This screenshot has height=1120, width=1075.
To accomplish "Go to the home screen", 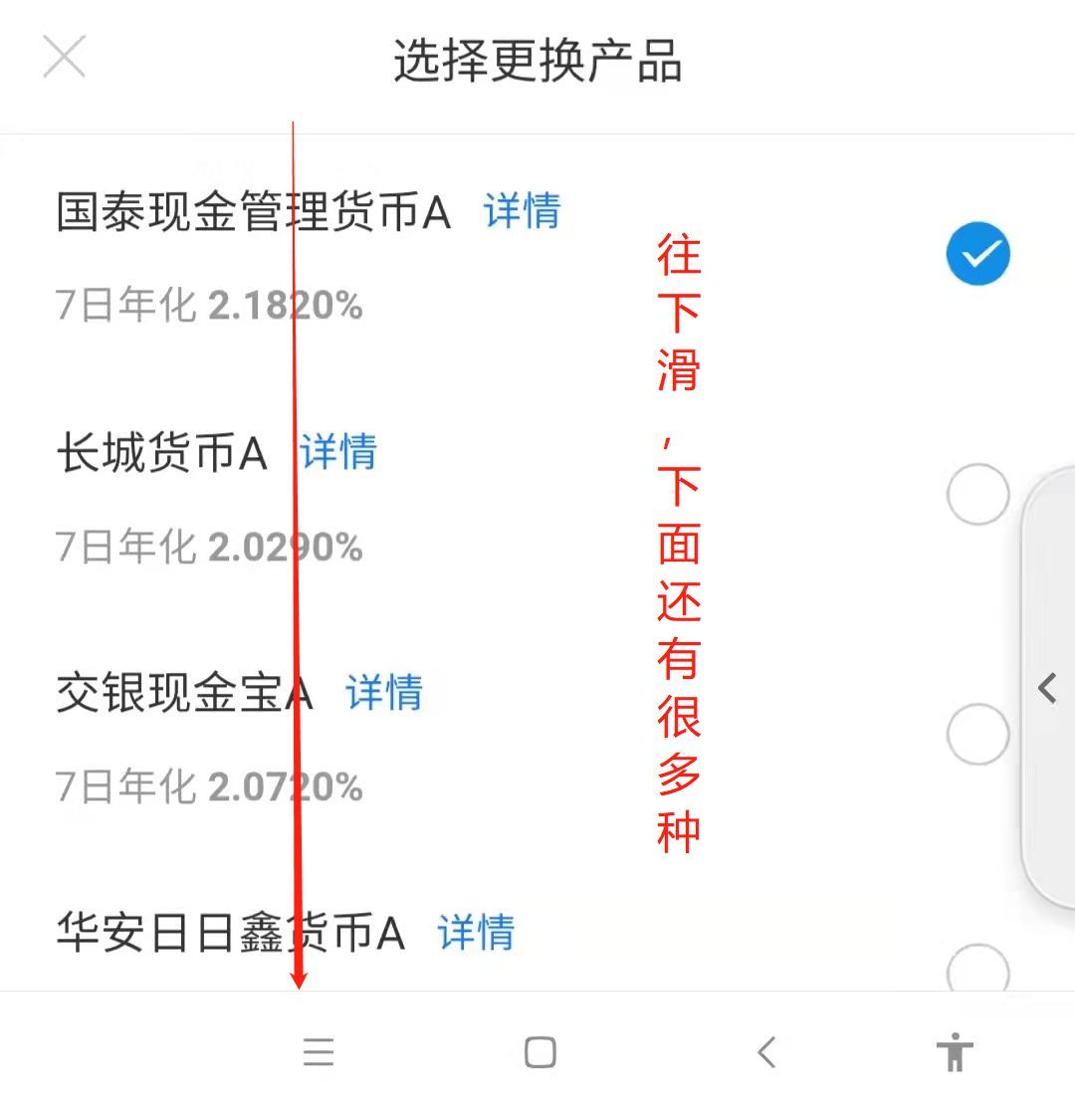I will [x=539, y=1052].
